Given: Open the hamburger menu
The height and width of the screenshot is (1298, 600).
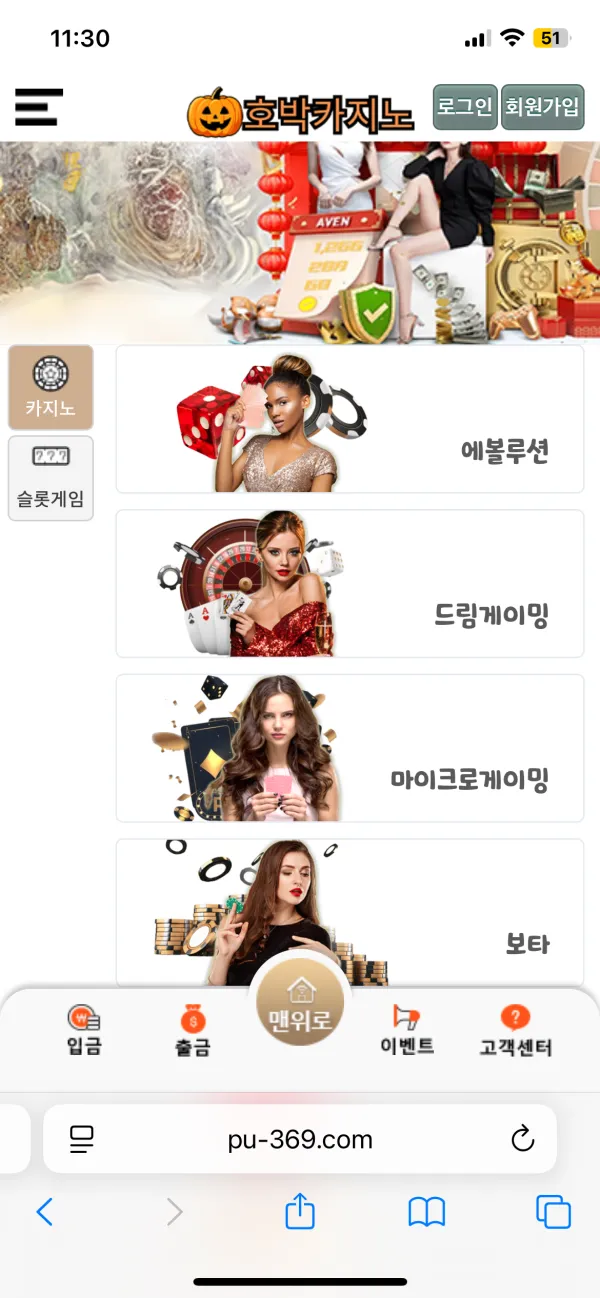Looking at the screenshot, I should coord(39,107).
